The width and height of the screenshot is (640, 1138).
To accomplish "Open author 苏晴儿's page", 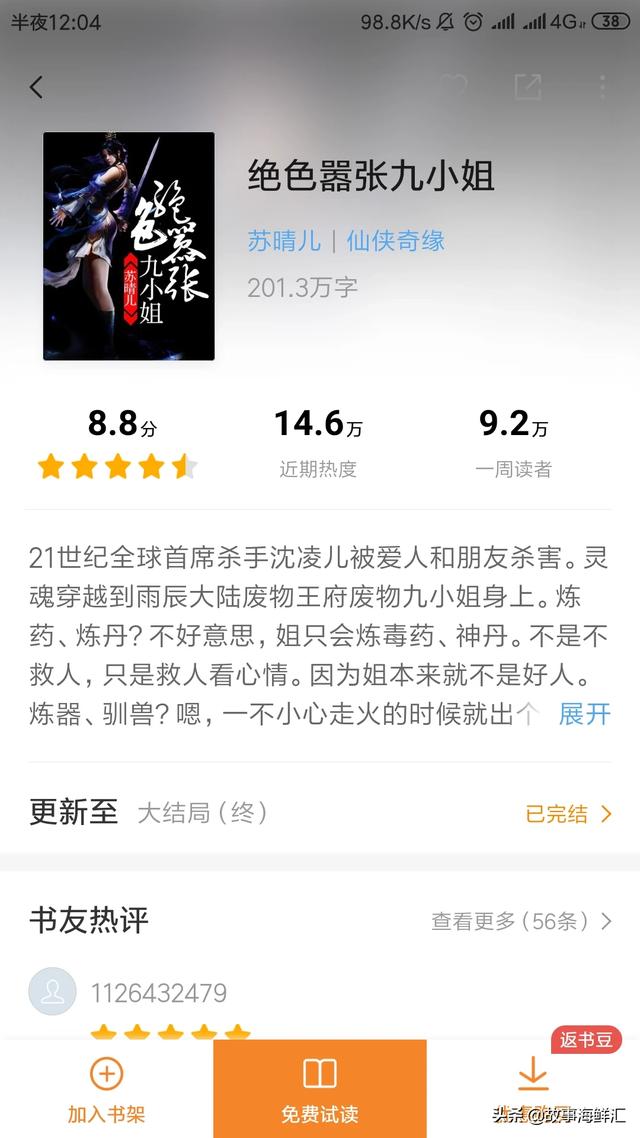I will click(284, 241).
